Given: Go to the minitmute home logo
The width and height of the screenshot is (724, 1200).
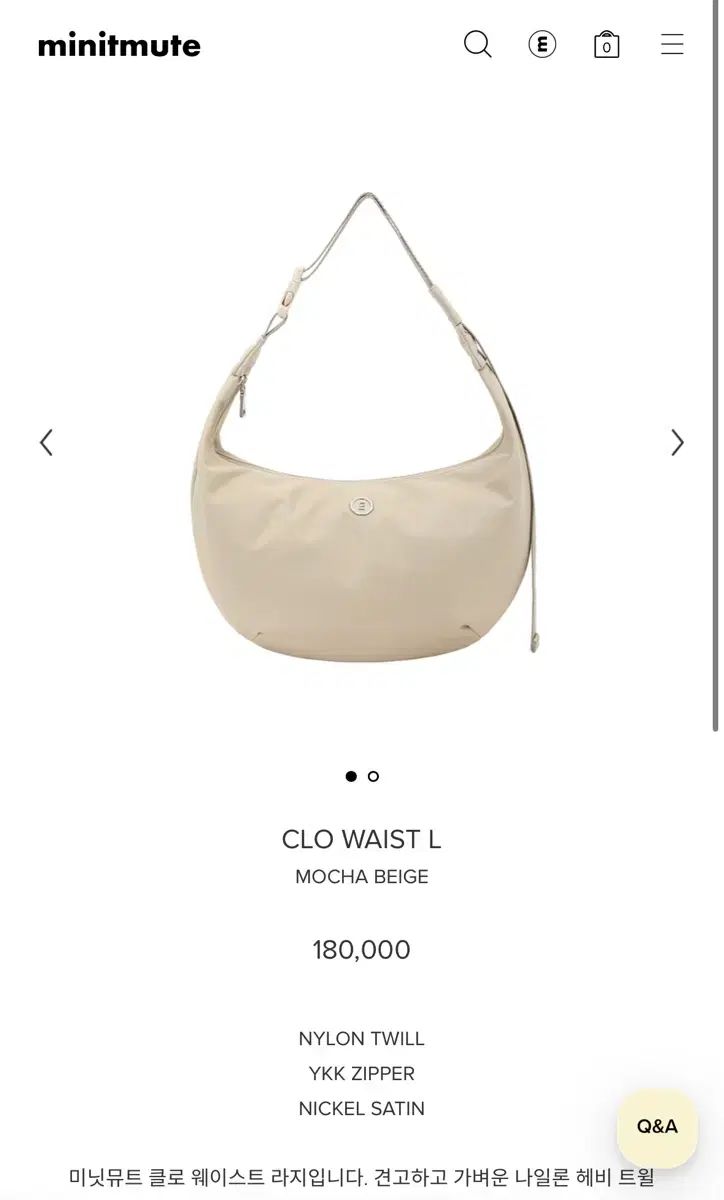Looking at the screenshot, I should coord(119,45).
